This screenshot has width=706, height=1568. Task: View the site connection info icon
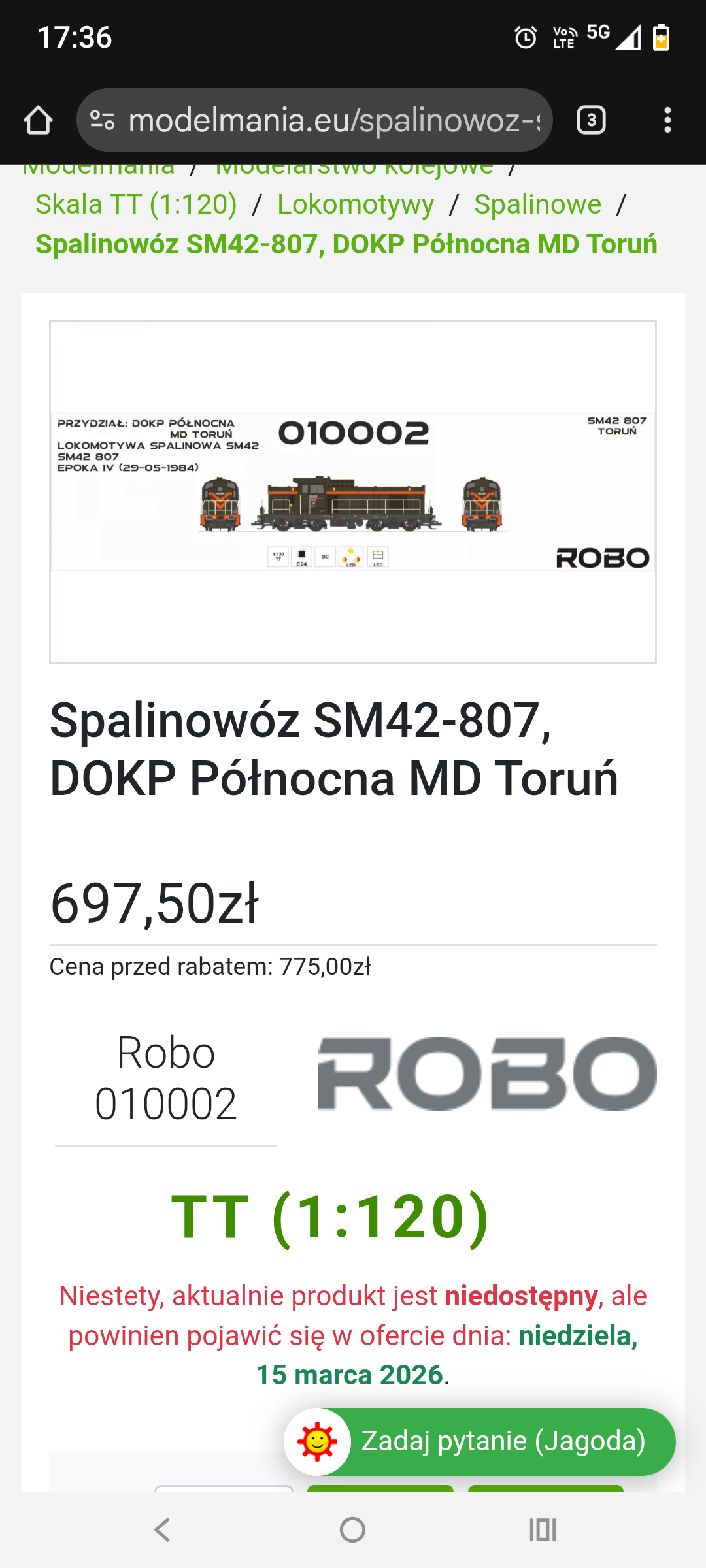tap(103, 120)
